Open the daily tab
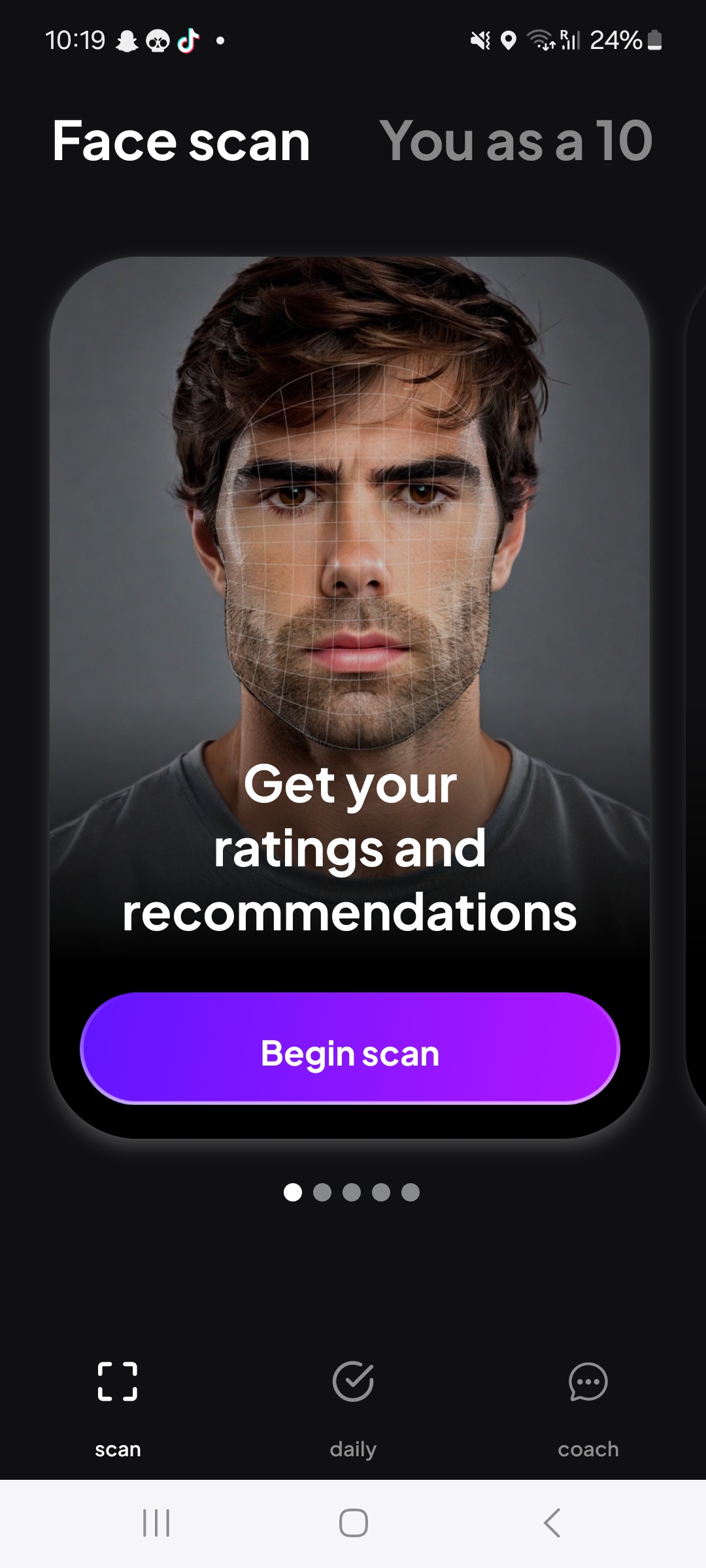 coord(353,1403)
